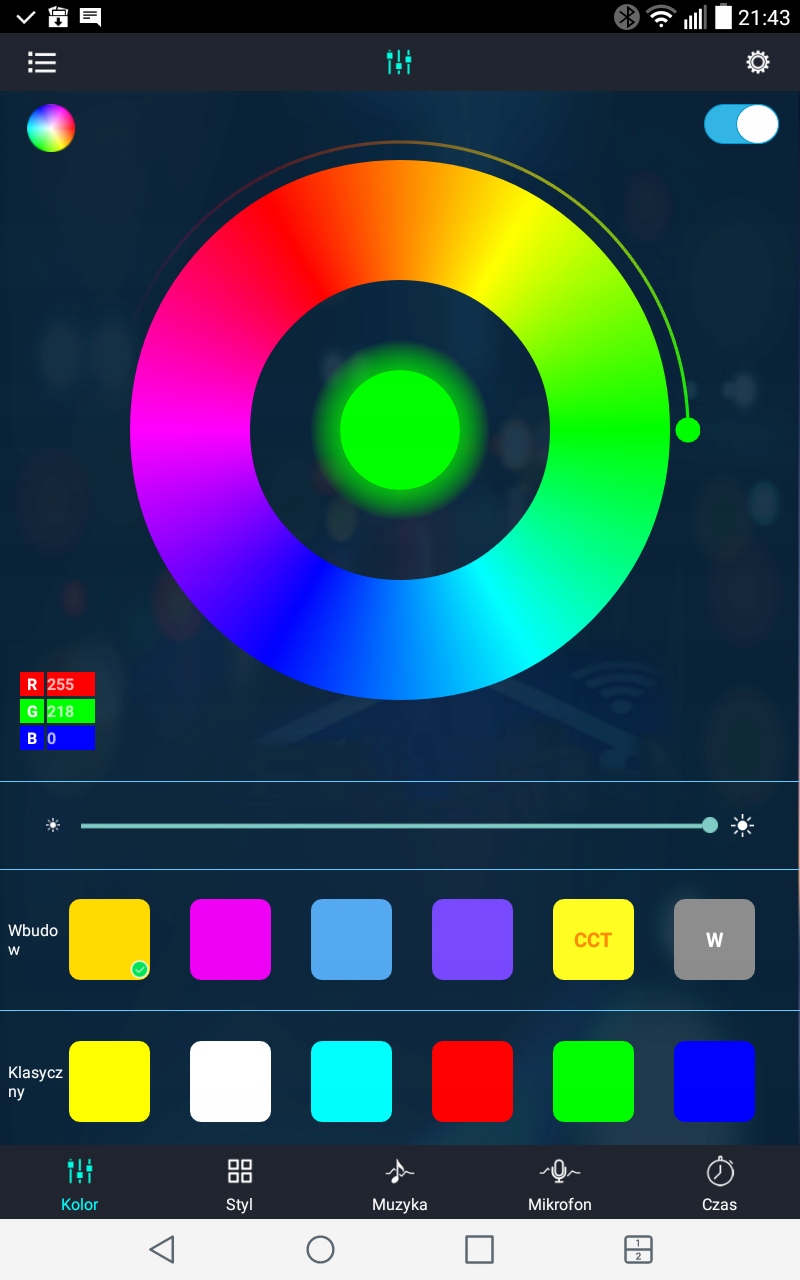The image size is (800, 1280).
Task: Open the device list menu
Action: click(x=42, y=62)
